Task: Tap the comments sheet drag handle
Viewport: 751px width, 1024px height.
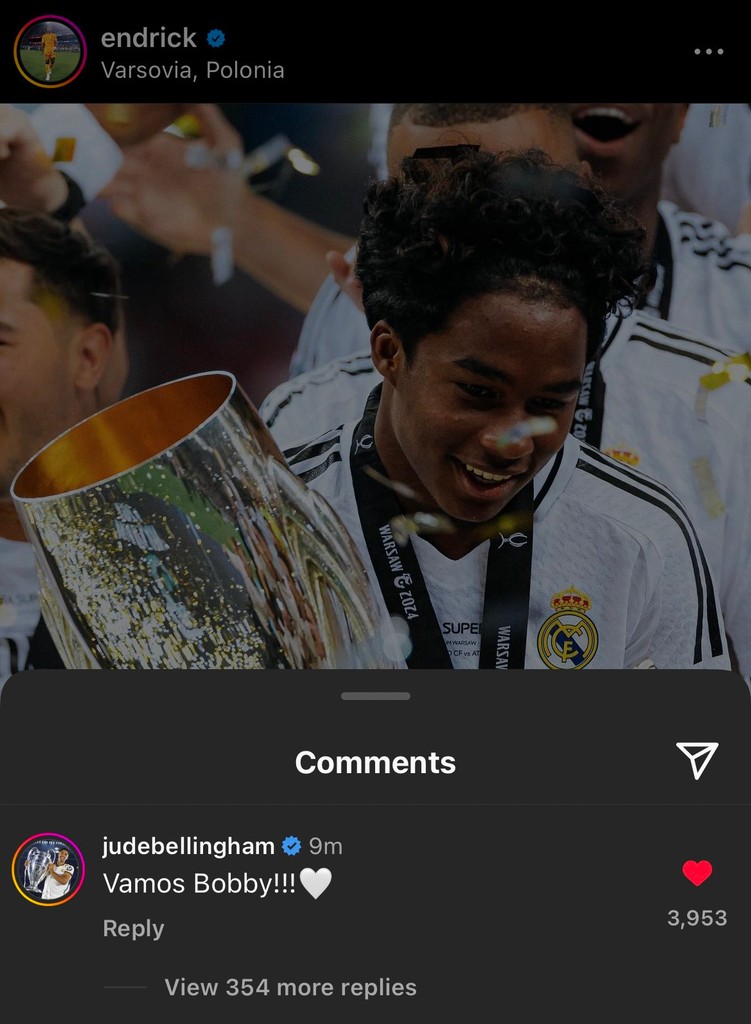Action: coord(375,696)
